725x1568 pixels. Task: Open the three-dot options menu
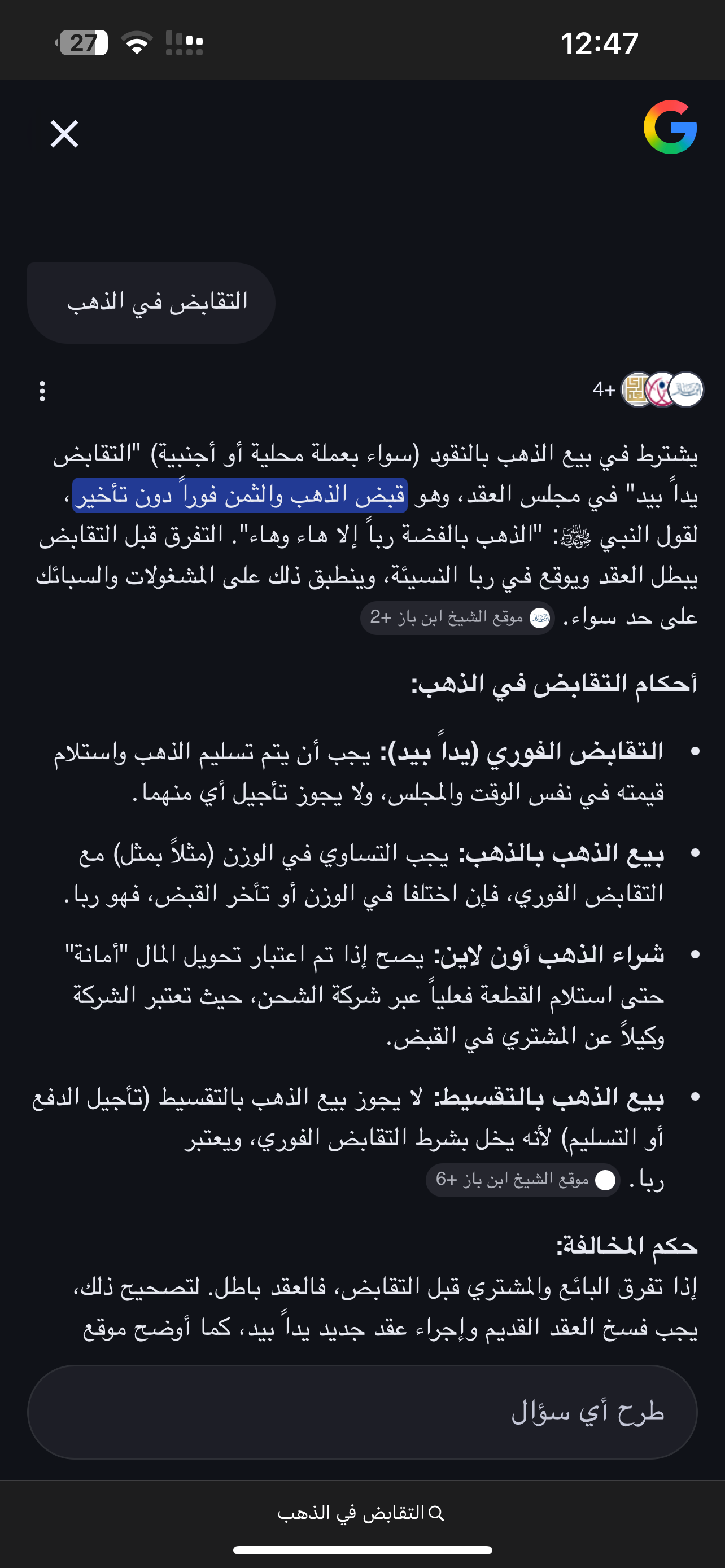coord(42,391)
